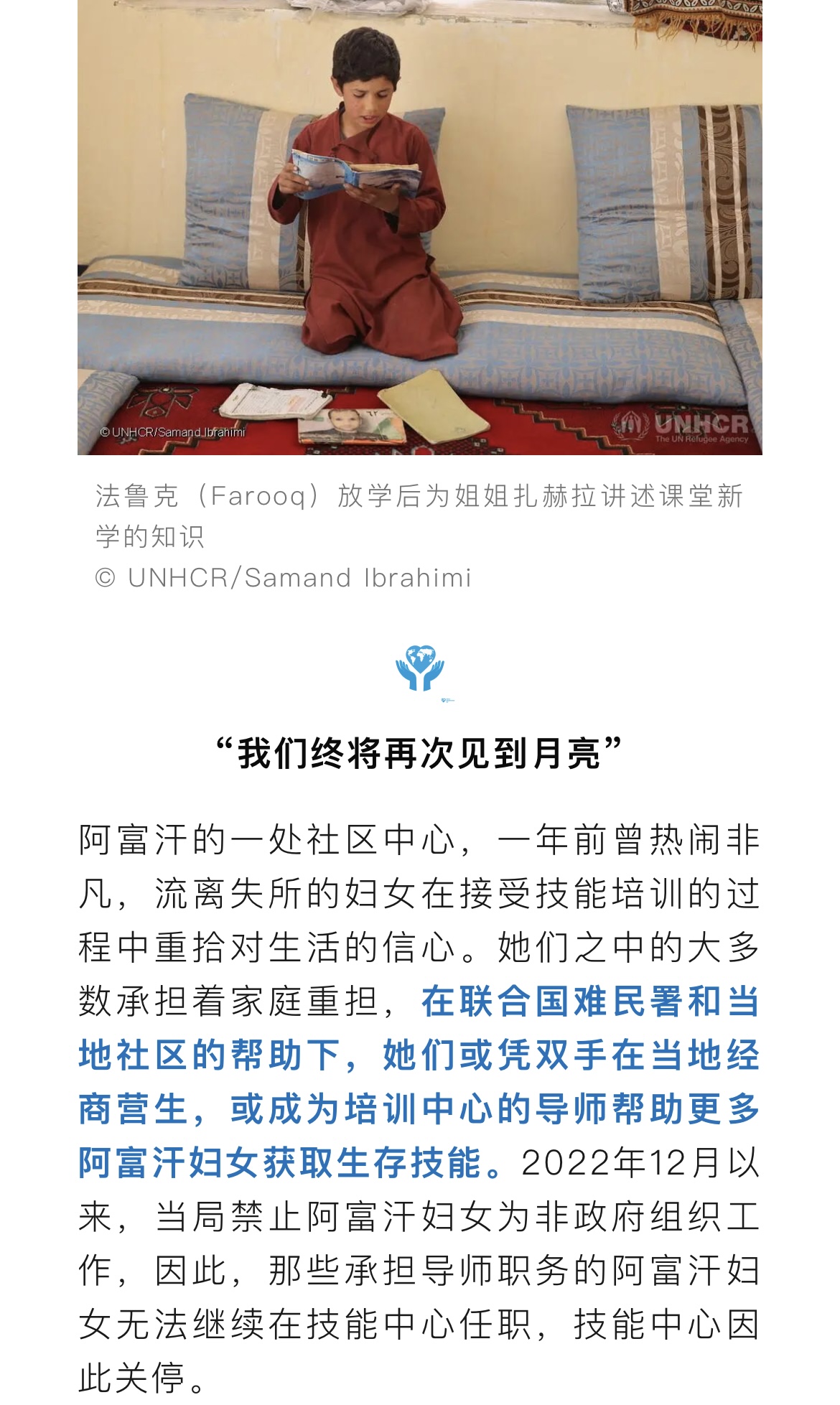Open the photo of Farooq reading
The height and width of the screenshot is (1405, 840).
[419, 227]
